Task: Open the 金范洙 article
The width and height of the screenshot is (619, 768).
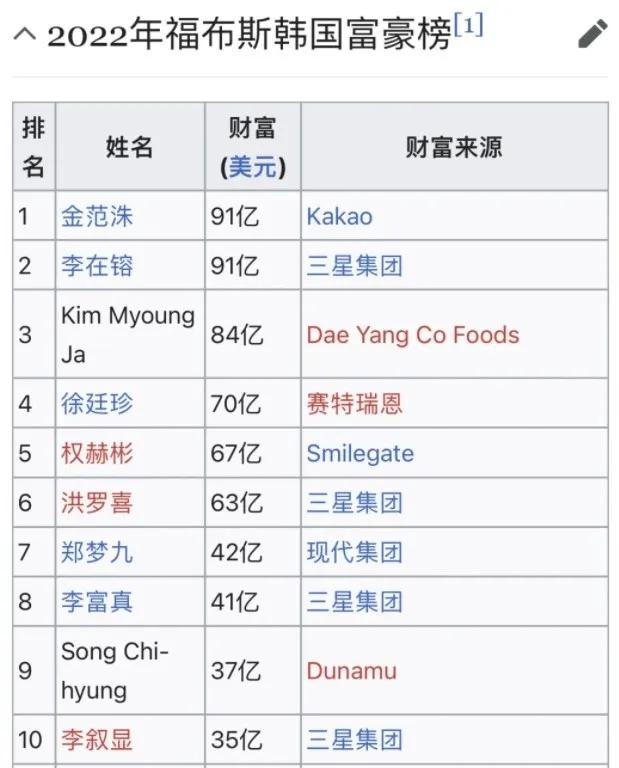Action: 97,216
